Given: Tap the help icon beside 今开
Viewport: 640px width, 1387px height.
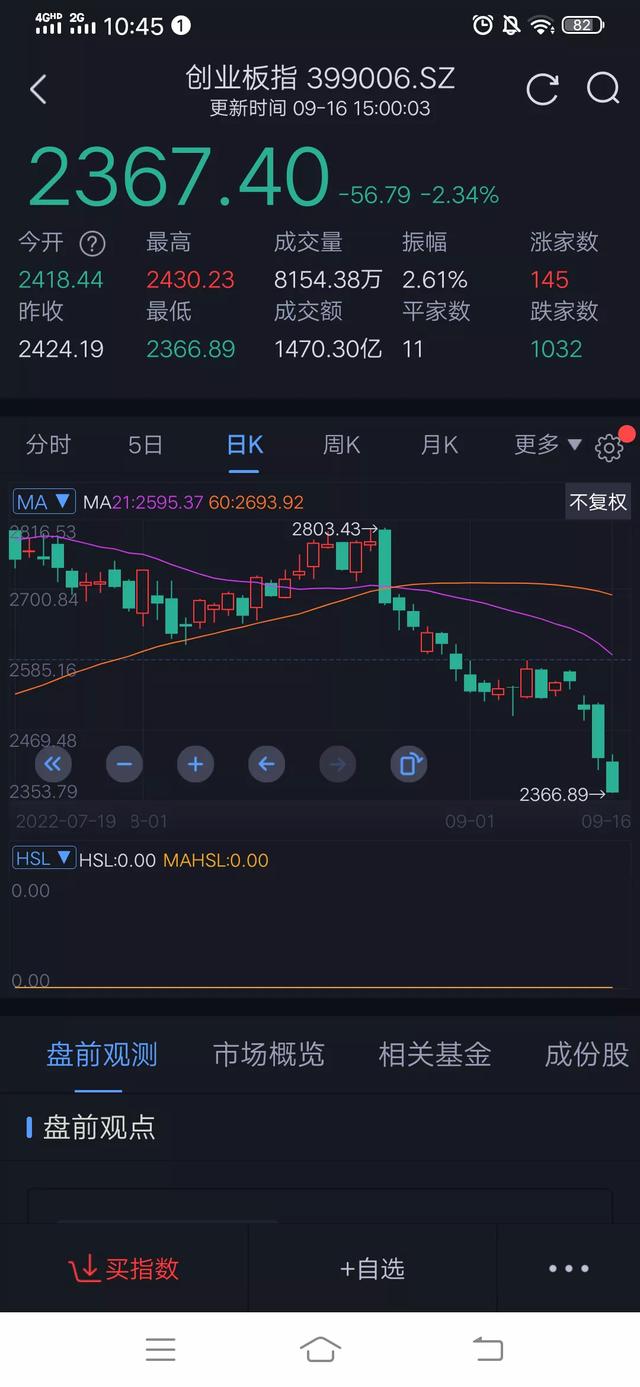Looking at the screenshot, I should 93,243.
